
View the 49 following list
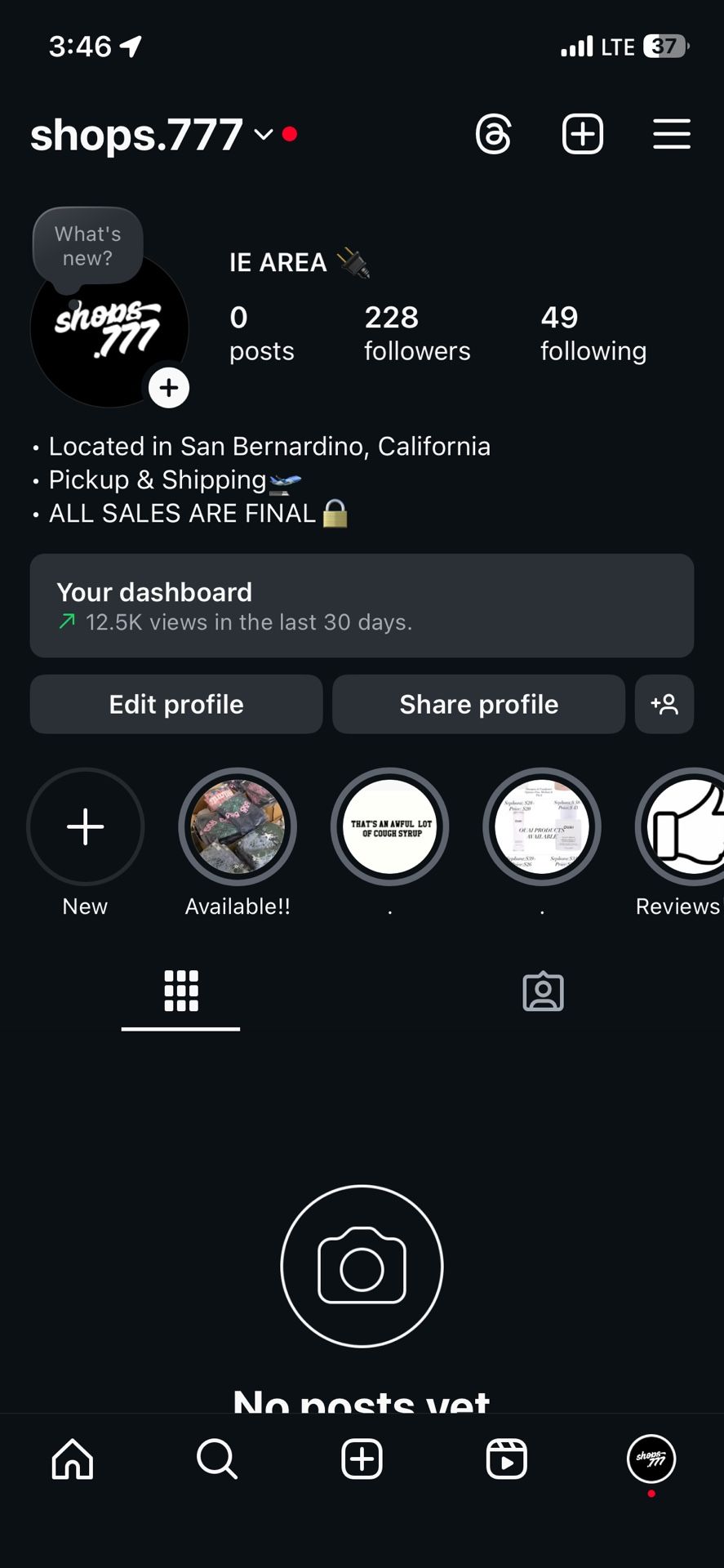click(x=593, y=332)
